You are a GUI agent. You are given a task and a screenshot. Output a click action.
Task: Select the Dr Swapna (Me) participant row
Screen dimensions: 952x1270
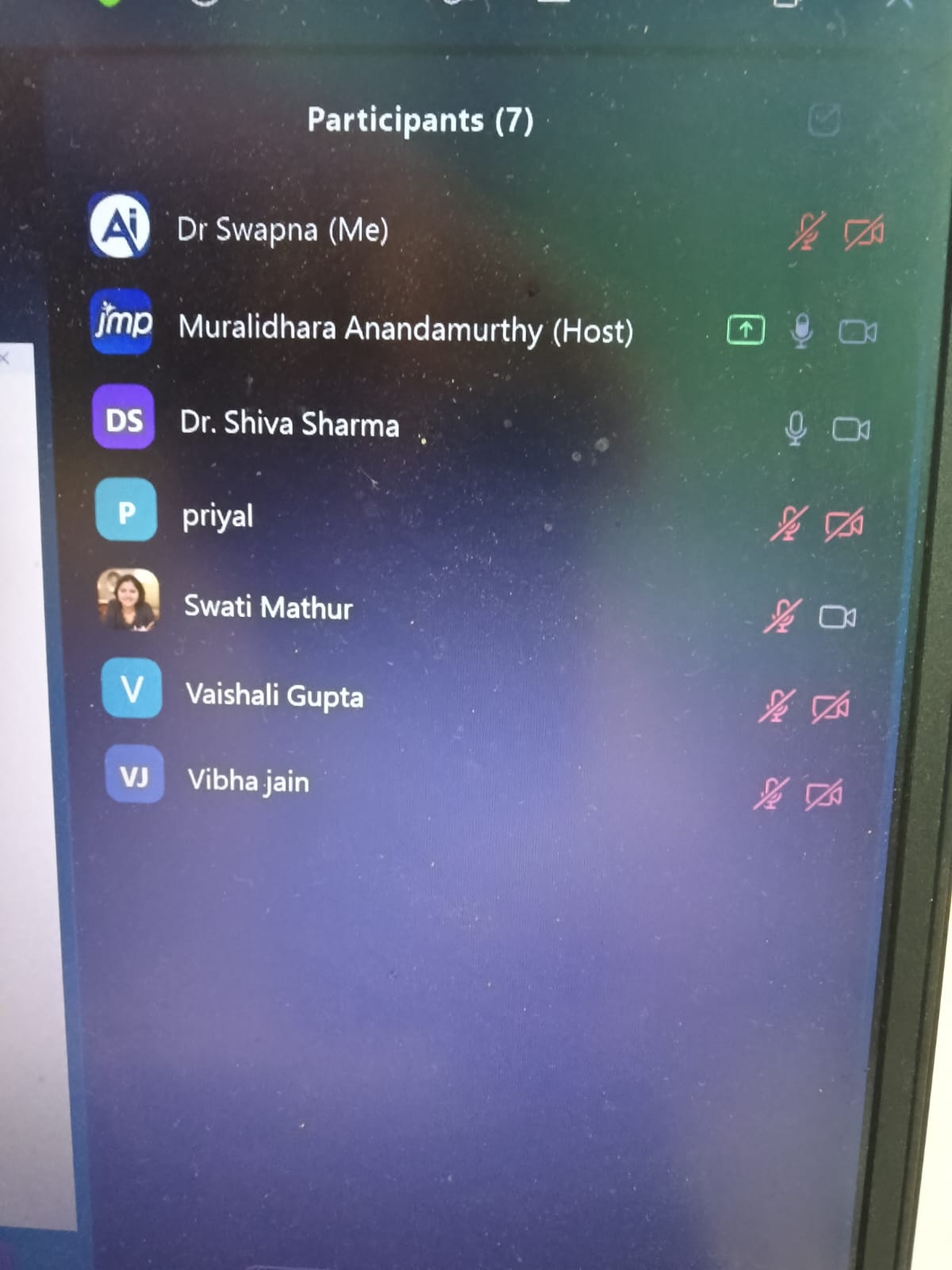487,229
